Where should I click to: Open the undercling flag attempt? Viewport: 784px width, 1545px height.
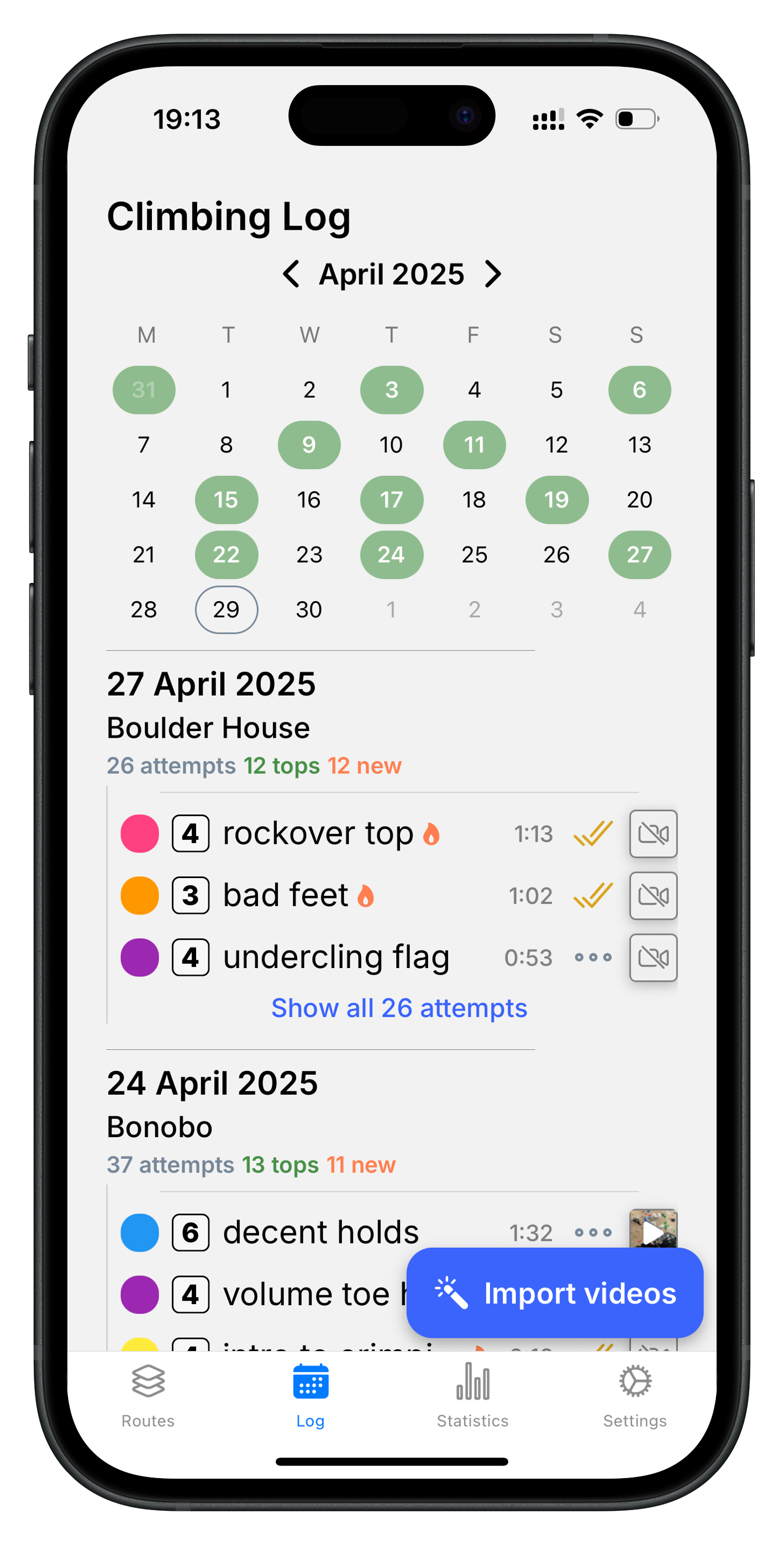(x=336, y=957)
